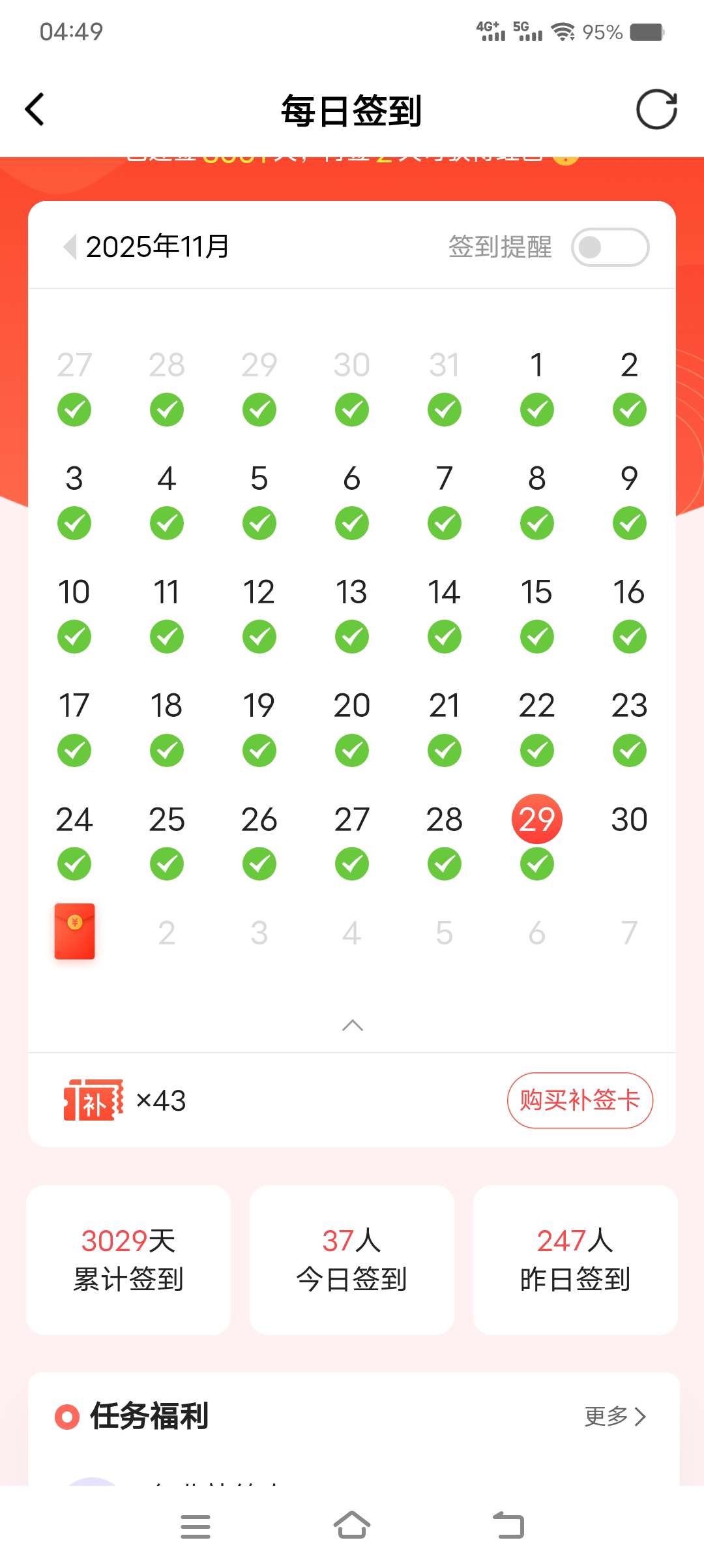Select the highlighted date 29
The image size is (704, 1568).
click(x=536, y=820)
